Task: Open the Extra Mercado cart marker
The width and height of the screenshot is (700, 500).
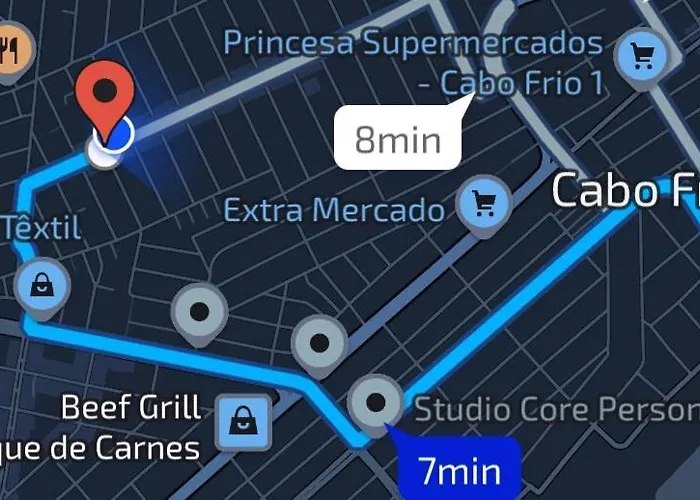Action: (x=485, y=206)
